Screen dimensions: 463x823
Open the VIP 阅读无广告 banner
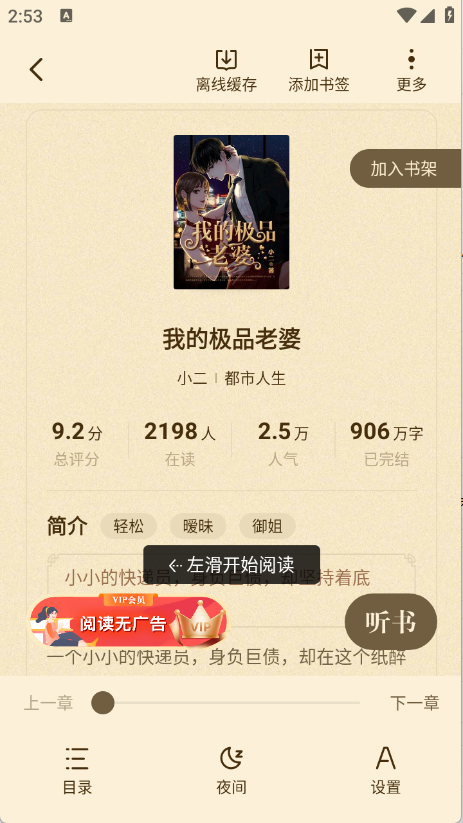coord(129,621)
